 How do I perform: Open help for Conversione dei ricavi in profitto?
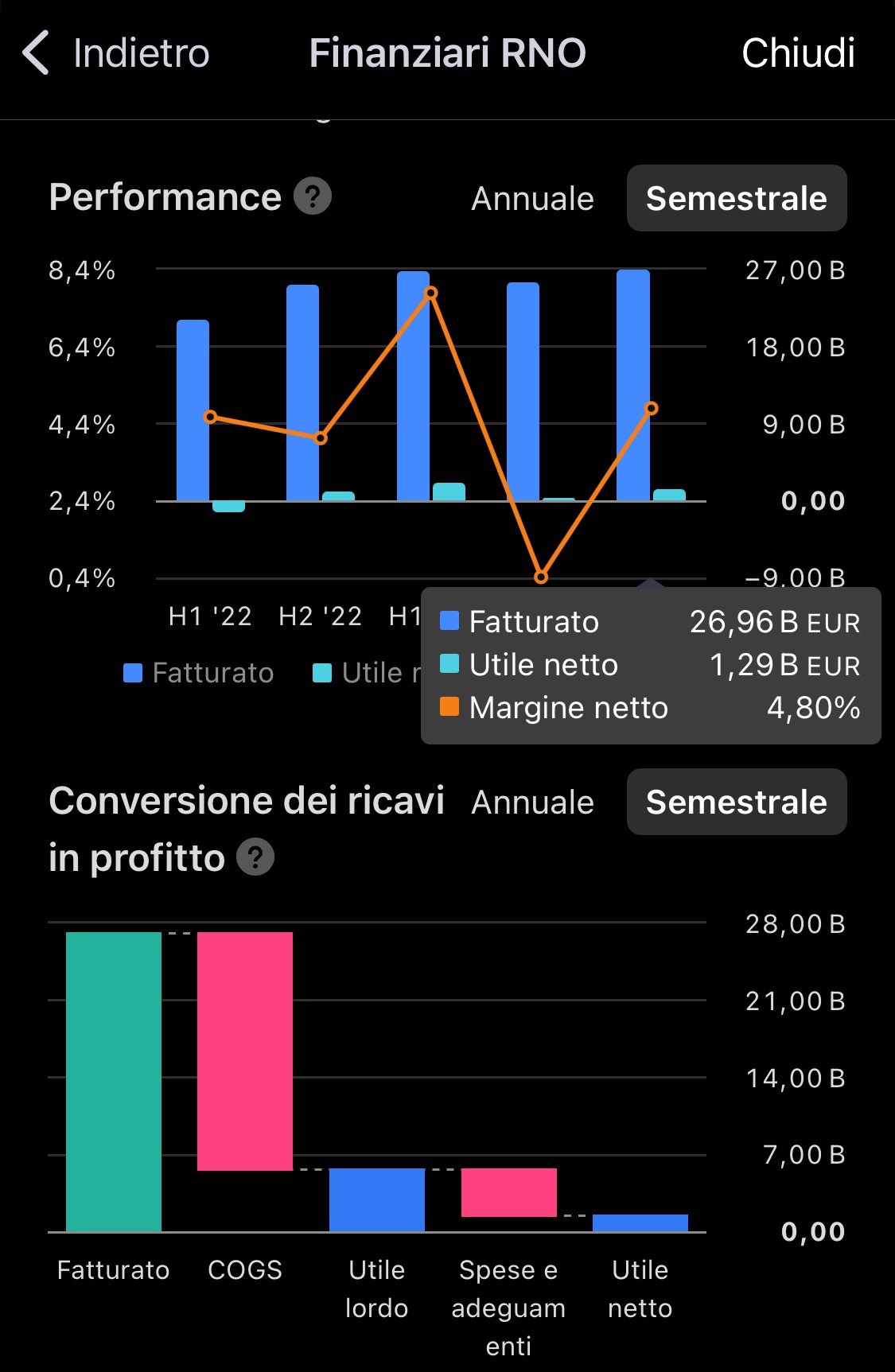point(255,857)
